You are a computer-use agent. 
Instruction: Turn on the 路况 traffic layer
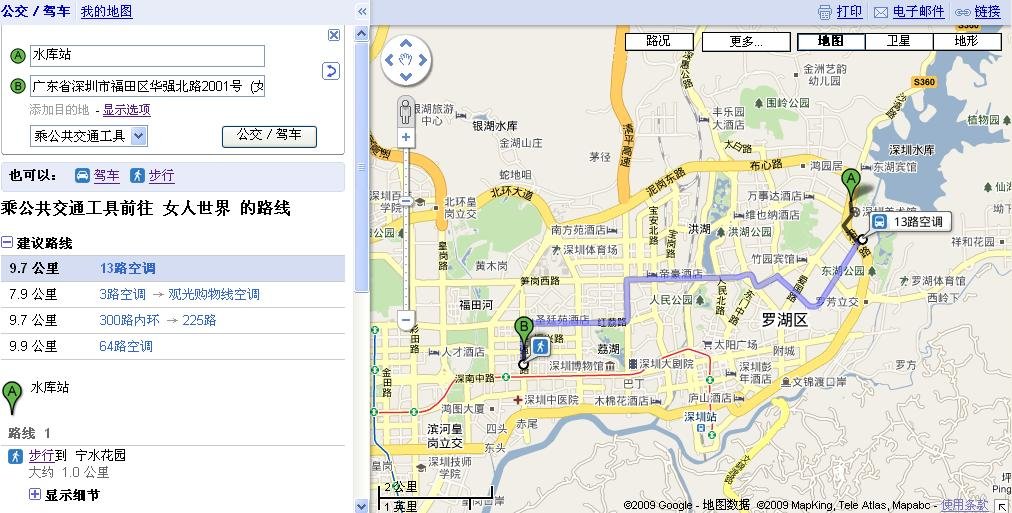tap(657, 42)
